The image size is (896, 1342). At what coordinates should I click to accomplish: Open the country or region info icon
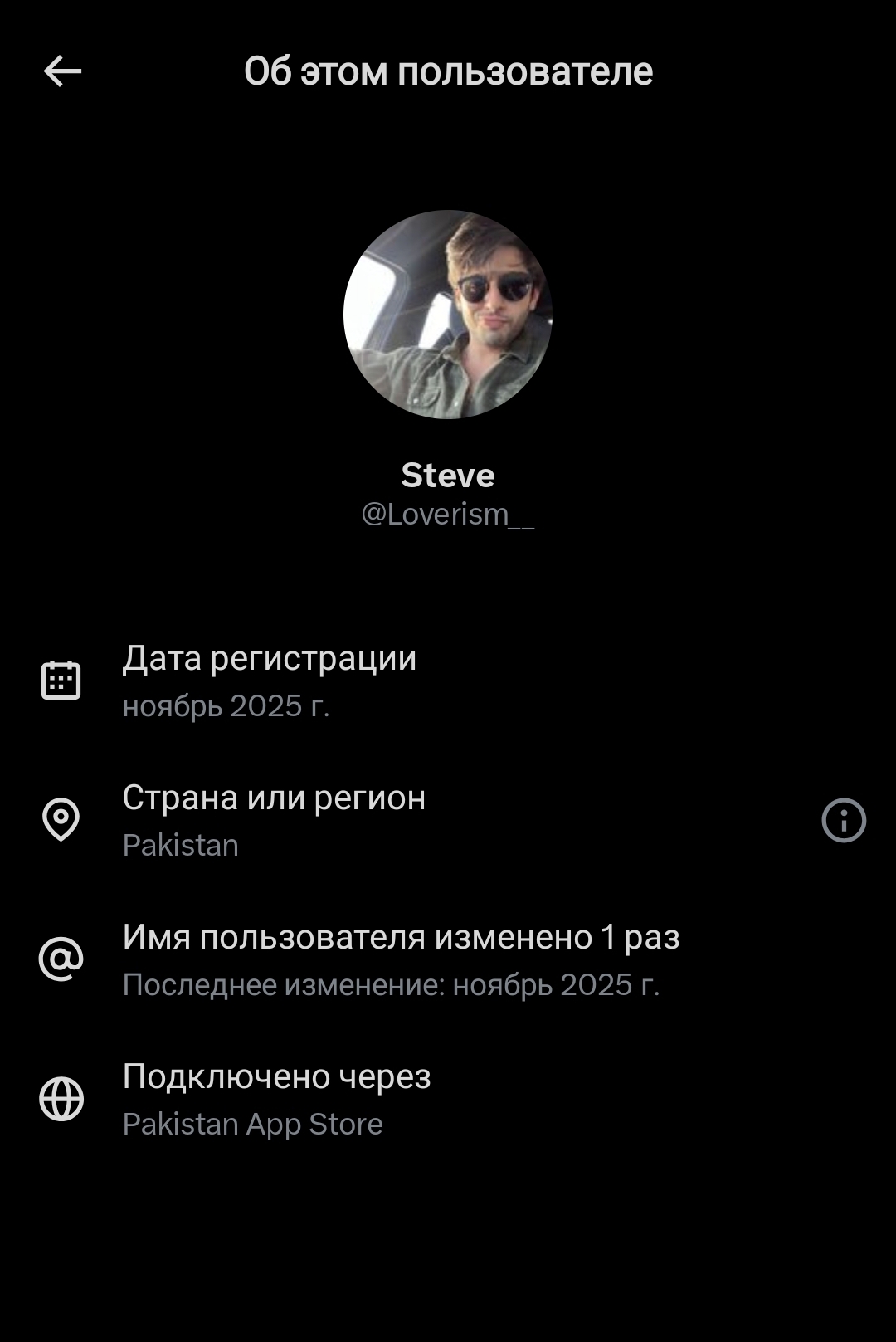pyautogui.click(x=844, y=821)
